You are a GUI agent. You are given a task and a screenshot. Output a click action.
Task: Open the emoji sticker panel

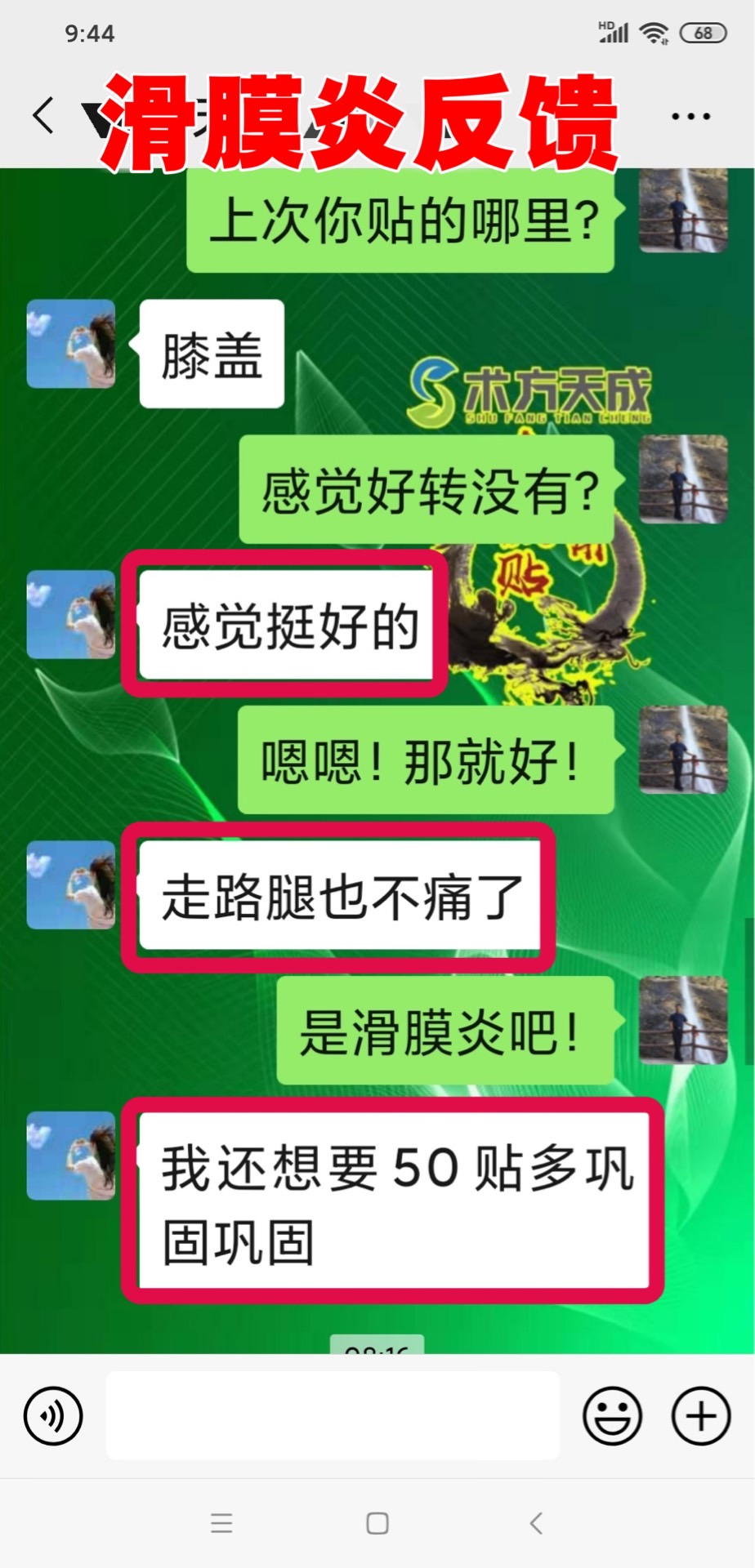[612, 1416]
